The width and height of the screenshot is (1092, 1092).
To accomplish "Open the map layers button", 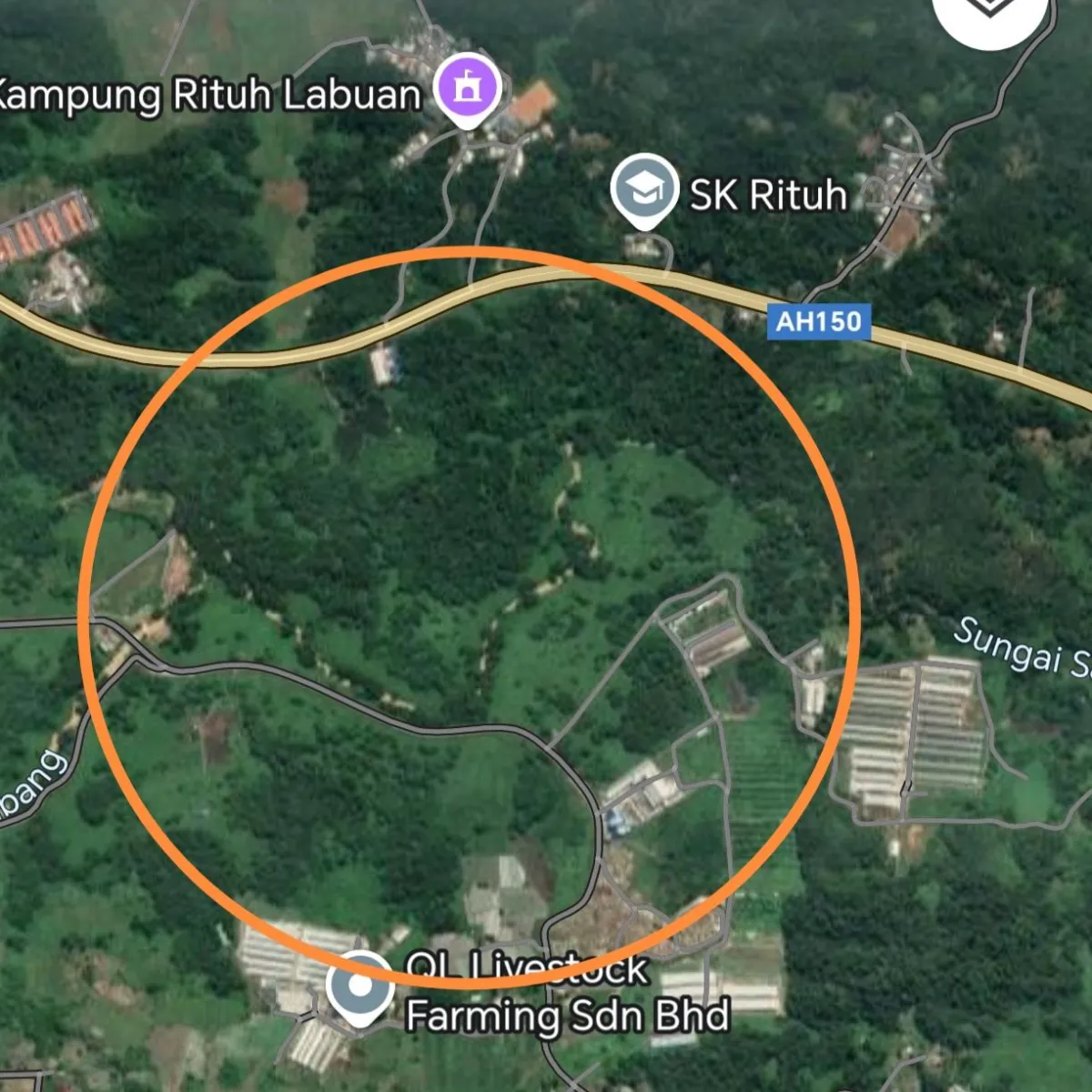I will click(x=990, y=11).
